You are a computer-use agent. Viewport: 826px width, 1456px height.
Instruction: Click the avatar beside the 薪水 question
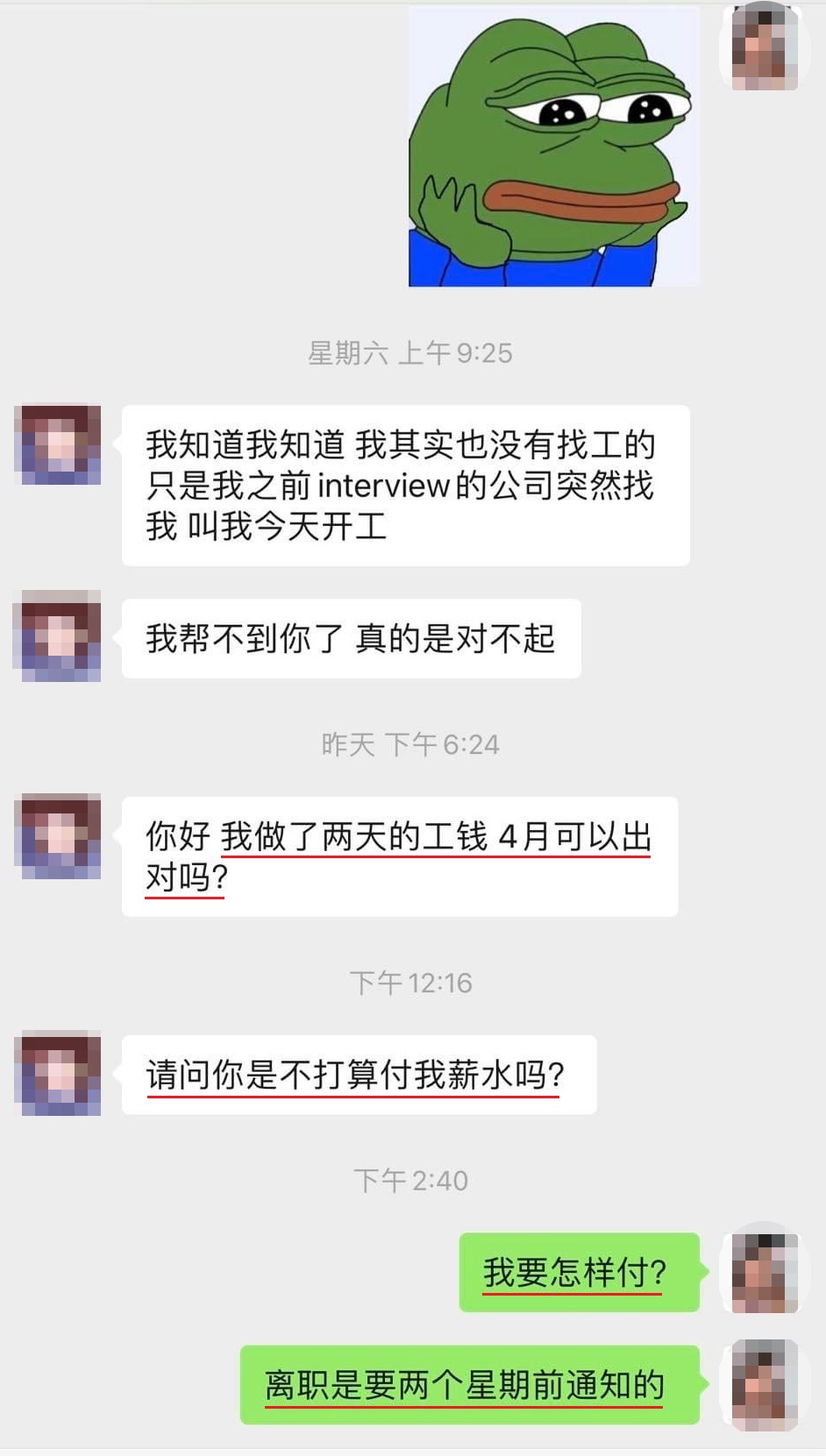(57, 1073)
